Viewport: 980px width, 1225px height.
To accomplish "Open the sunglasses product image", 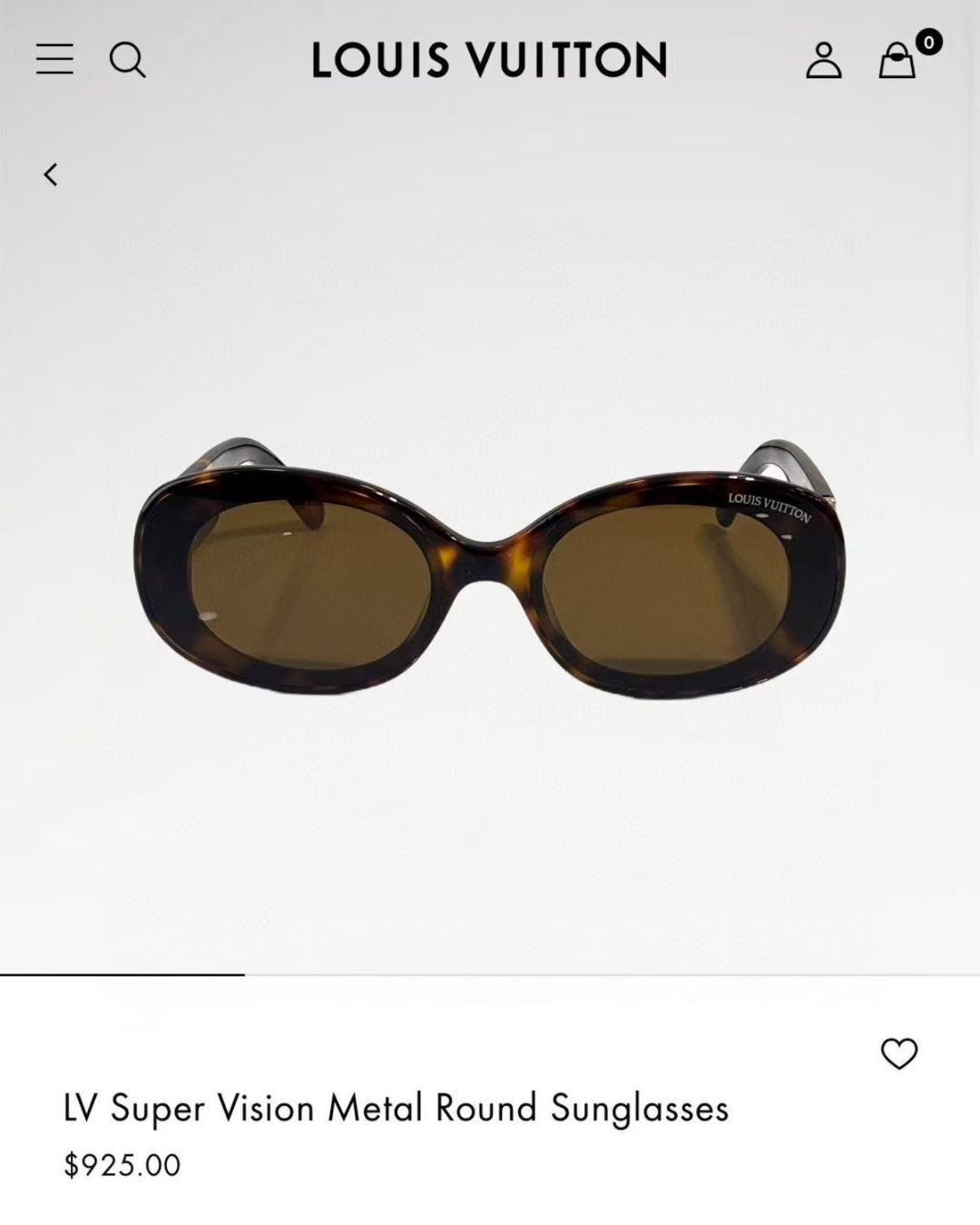I will (490, 567).
